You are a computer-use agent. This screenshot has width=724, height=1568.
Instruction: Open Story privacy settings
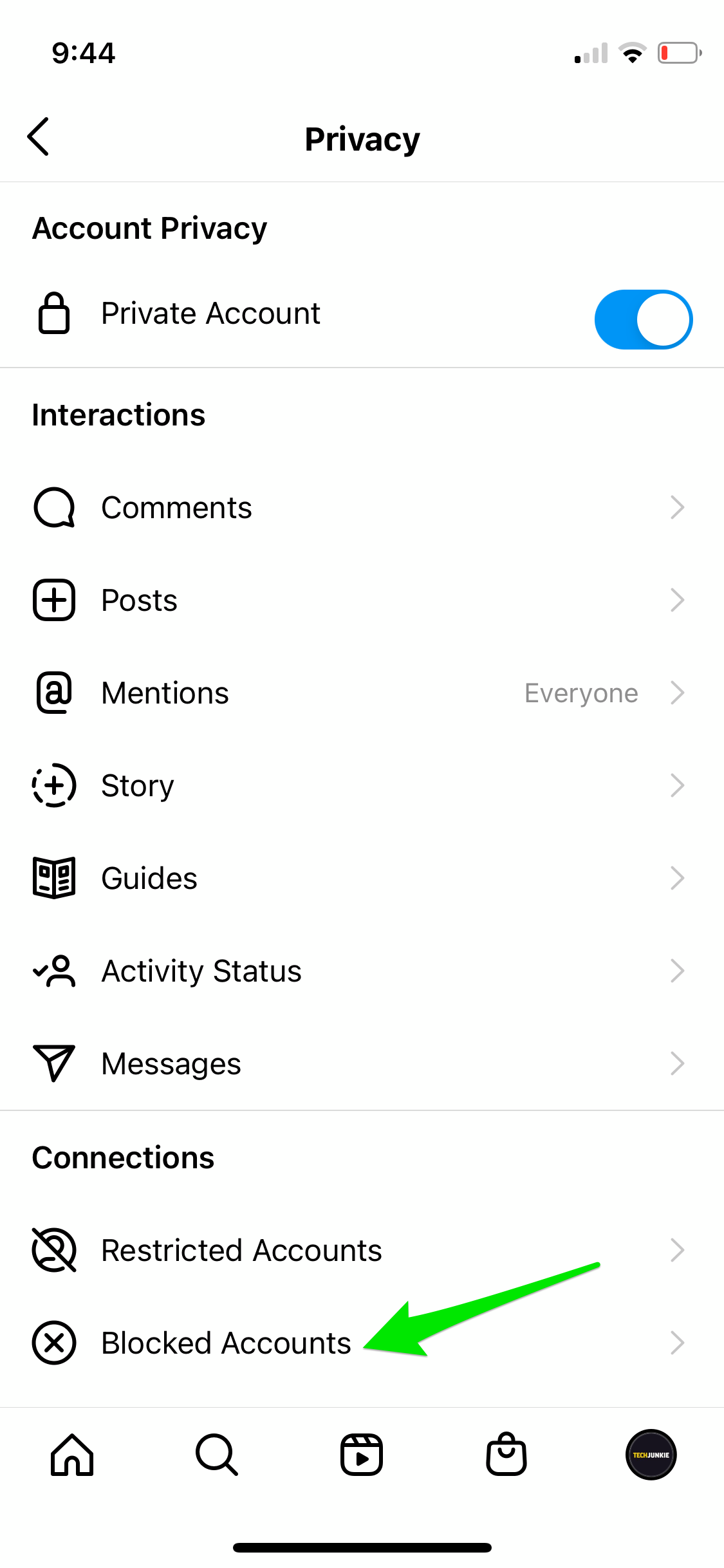coord(362,786)
